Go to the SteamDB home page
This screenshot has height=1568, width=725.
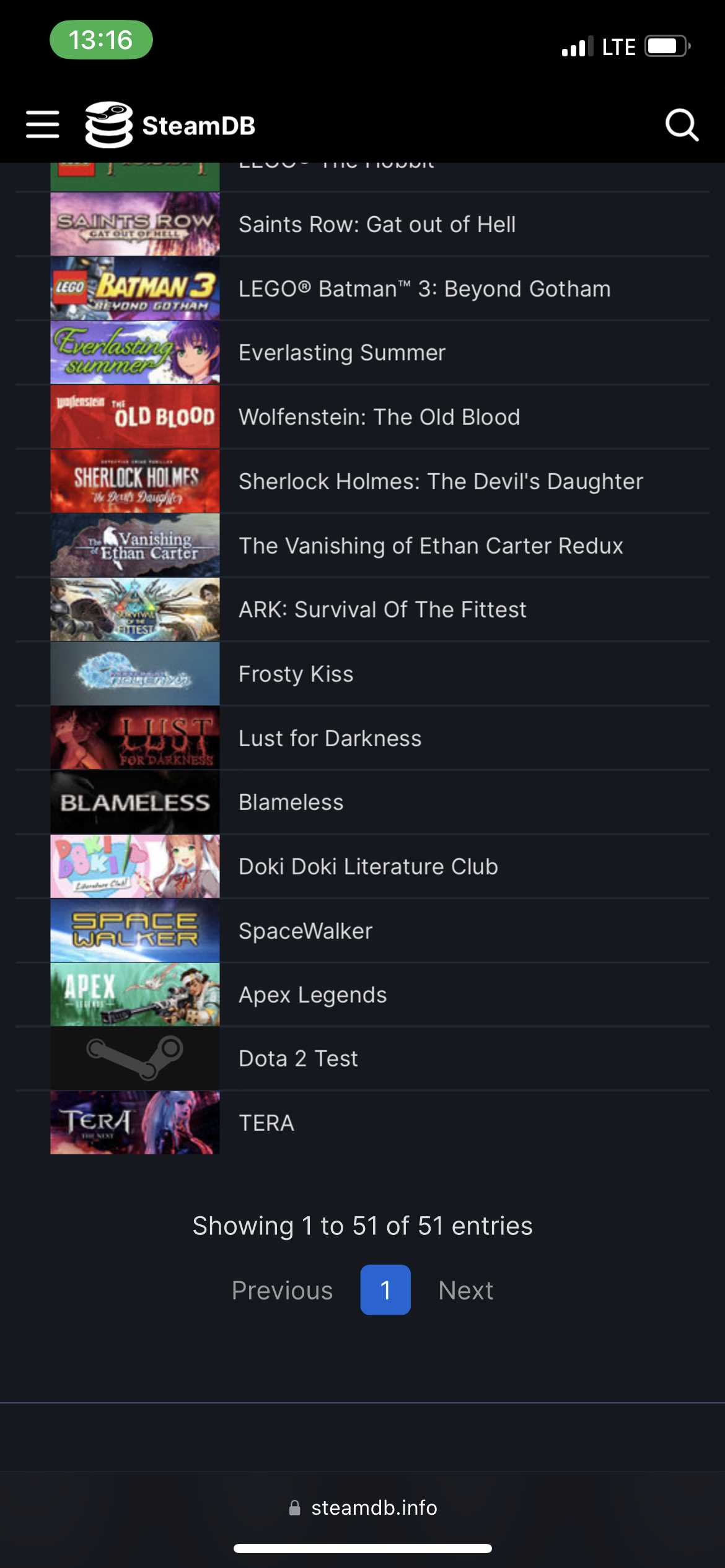[x=170, y=125]
